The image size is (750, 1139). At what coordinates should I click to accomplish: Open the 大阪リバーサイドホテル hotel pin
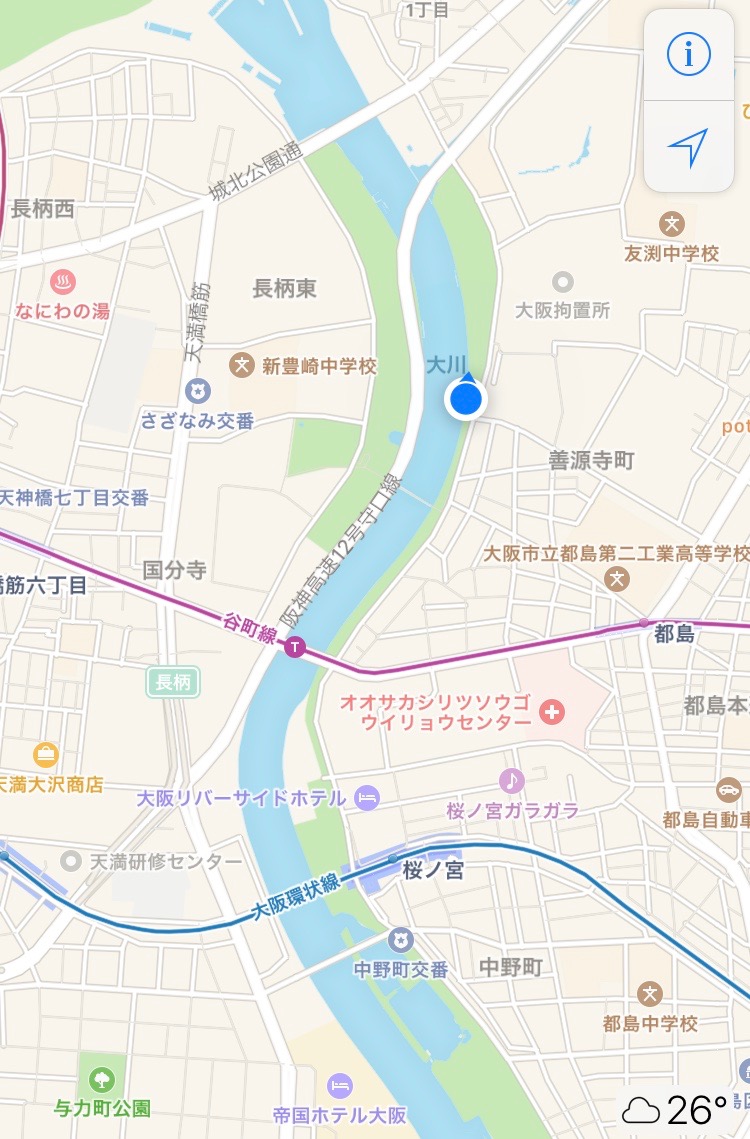coord(368,797)
